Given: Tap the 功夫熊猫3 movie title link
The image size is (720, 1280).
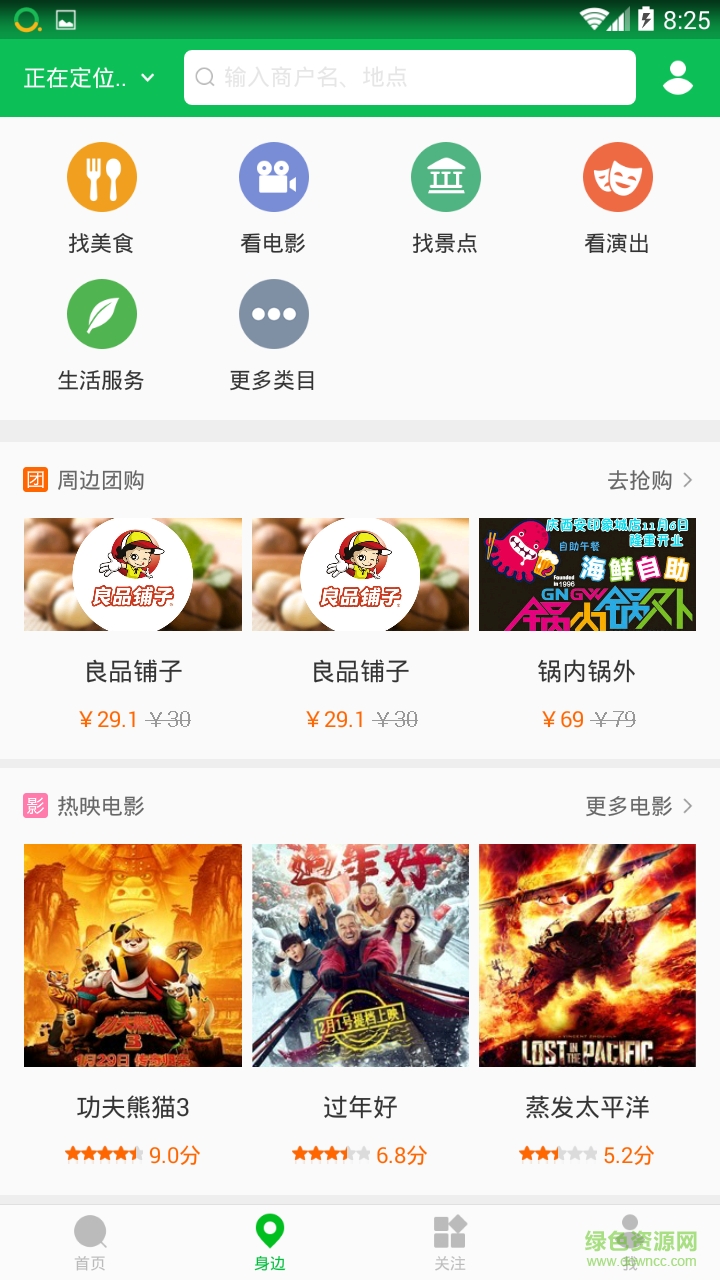Looking at the screenshot, I should pyautogui.click(x=132, y=1107).
